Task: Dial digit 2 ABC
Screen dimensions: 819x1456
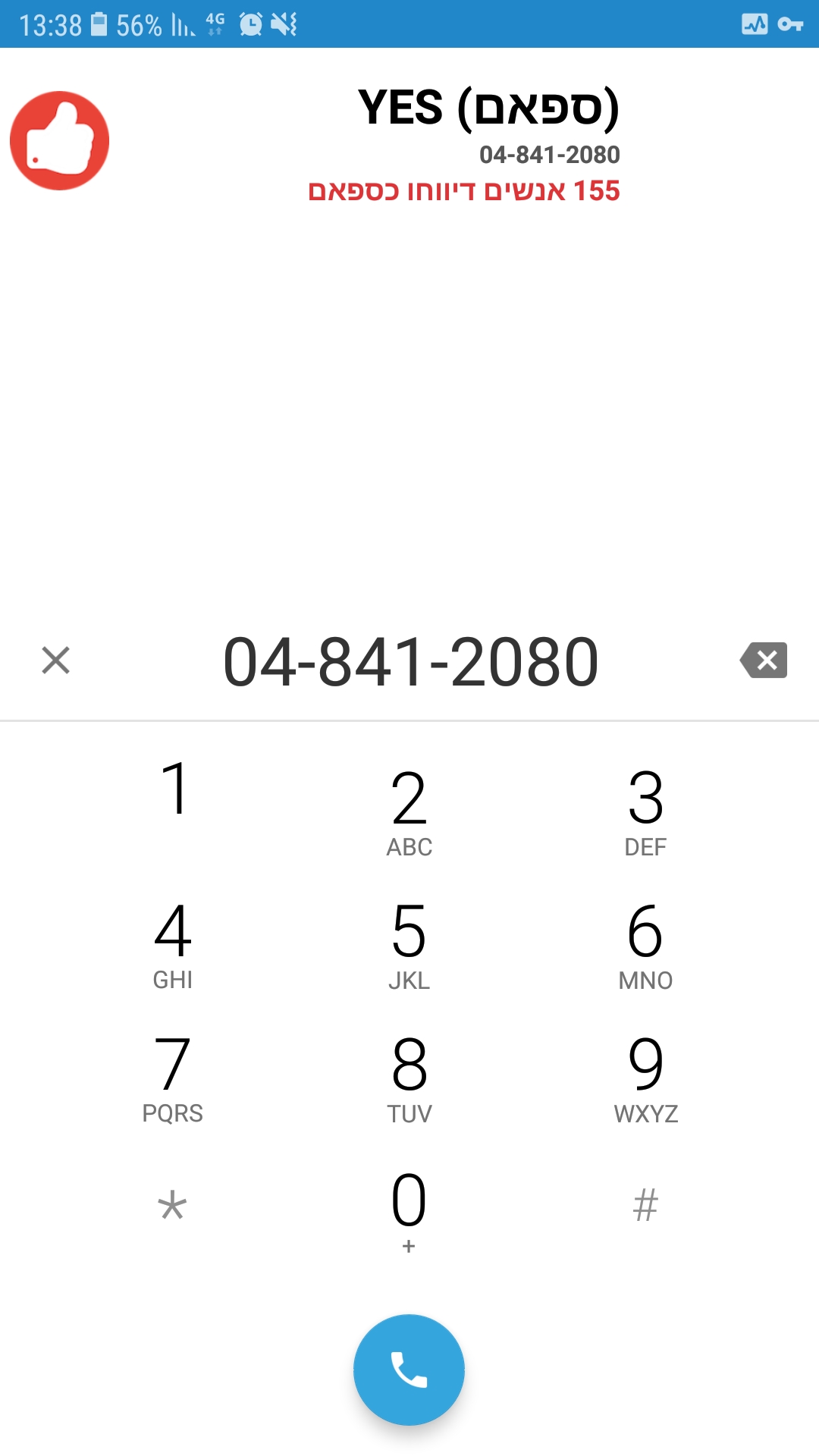Action: point(409,810)
